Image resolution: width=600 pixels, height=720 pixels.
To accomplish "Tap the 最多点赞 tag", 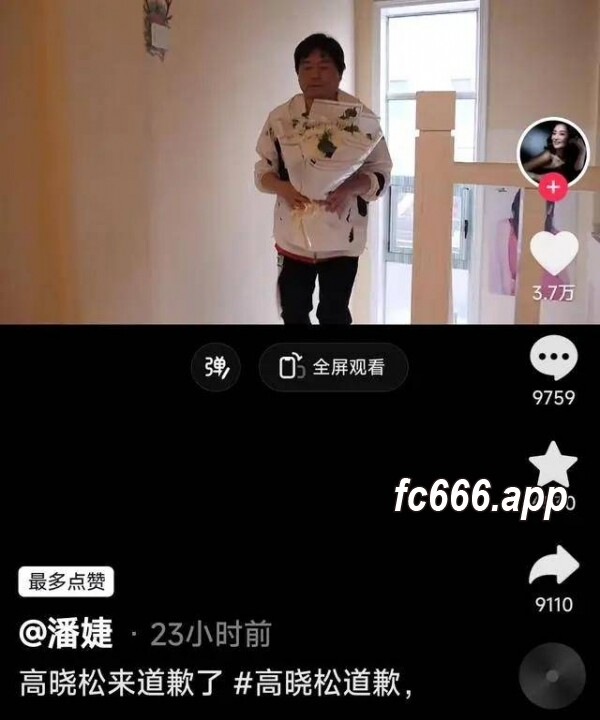I will [66, 582].
